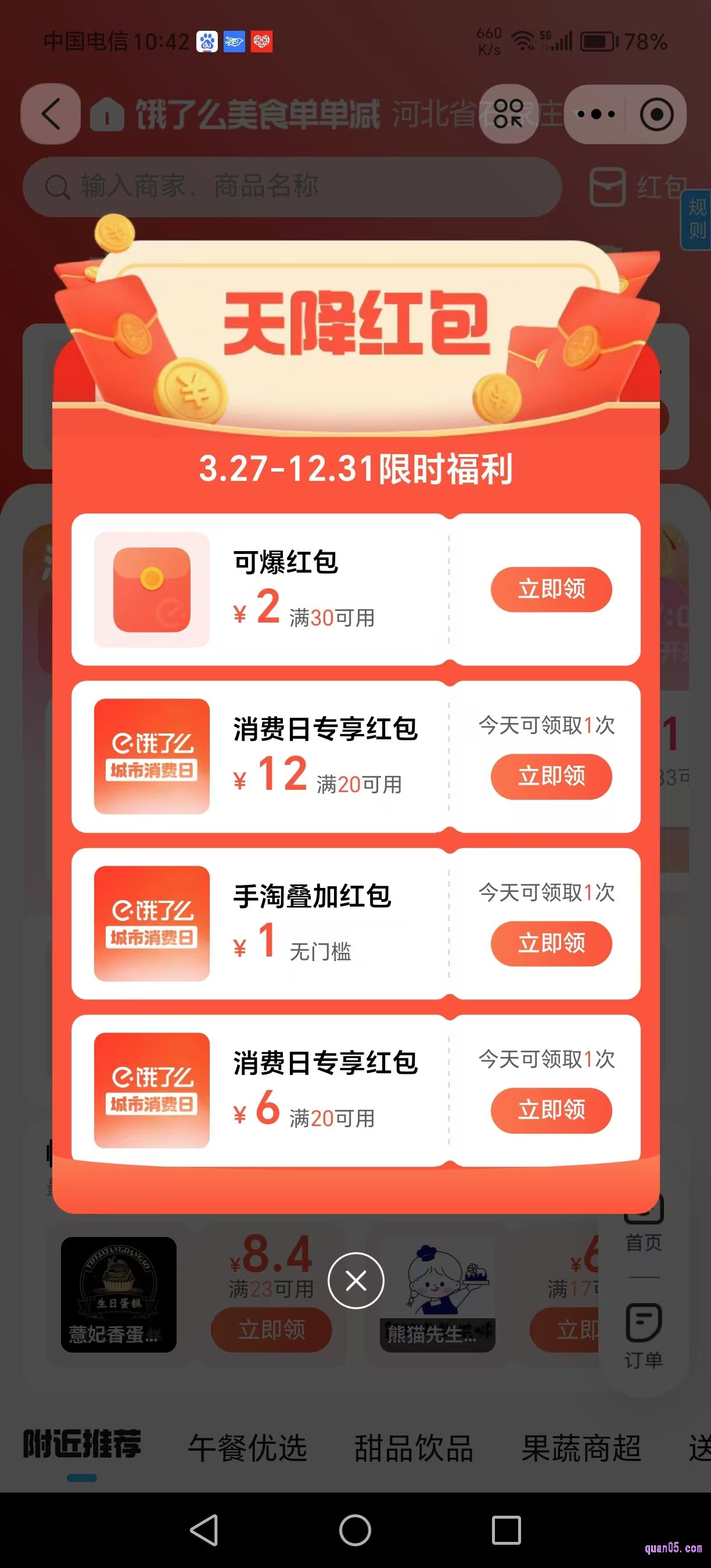View the 规则 rules tab
The width and height of the screenshot is (711, 1568).
click(697, 219)
